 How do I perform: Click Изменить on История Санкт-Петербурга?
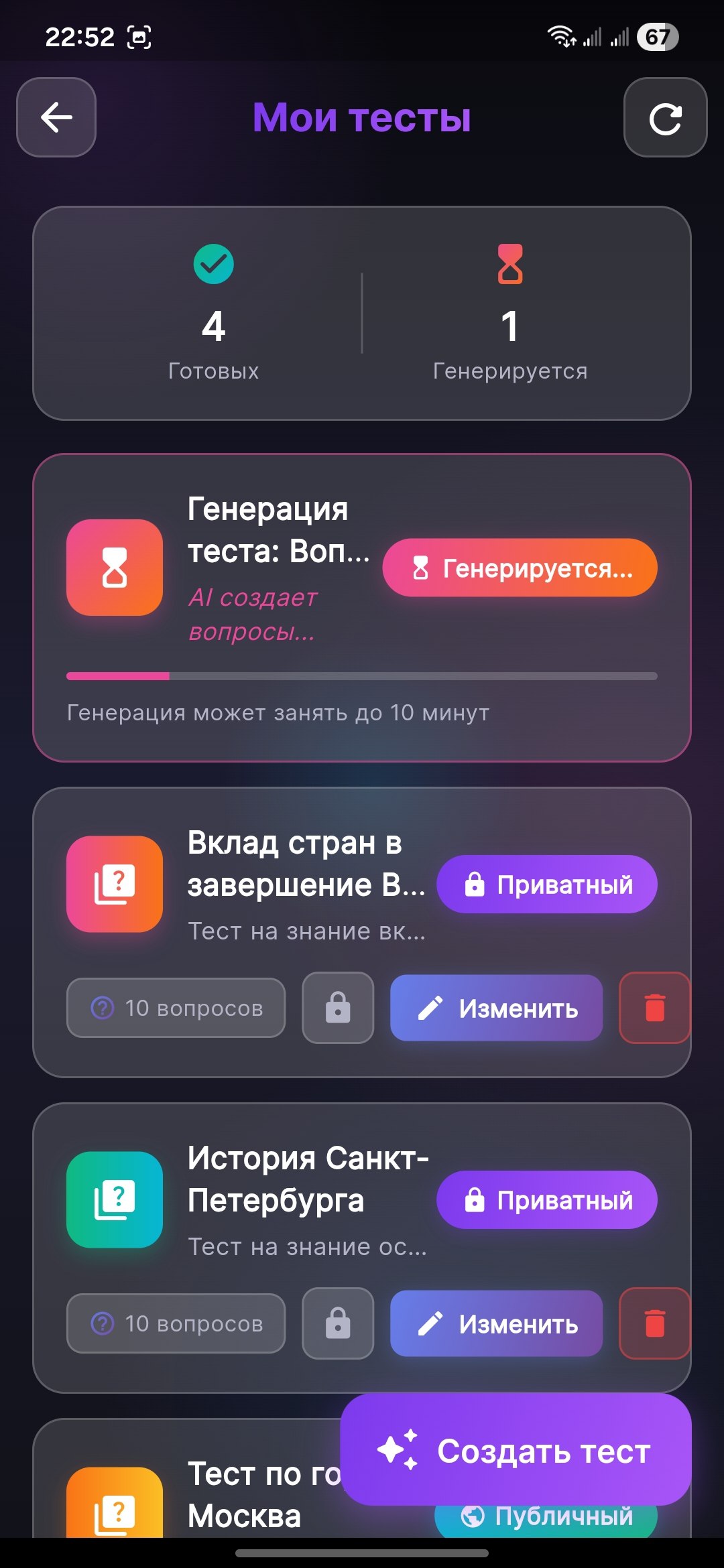pos(495,1323)
